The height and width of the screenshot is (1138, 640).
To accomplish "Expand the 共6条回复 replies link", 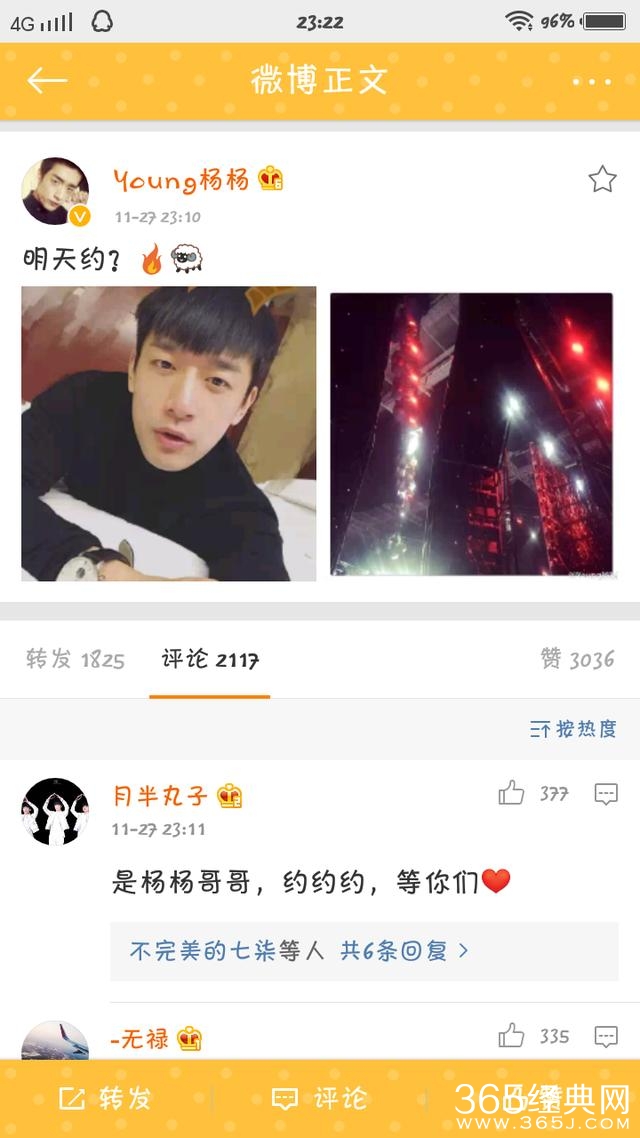I will tap(404, 951).
